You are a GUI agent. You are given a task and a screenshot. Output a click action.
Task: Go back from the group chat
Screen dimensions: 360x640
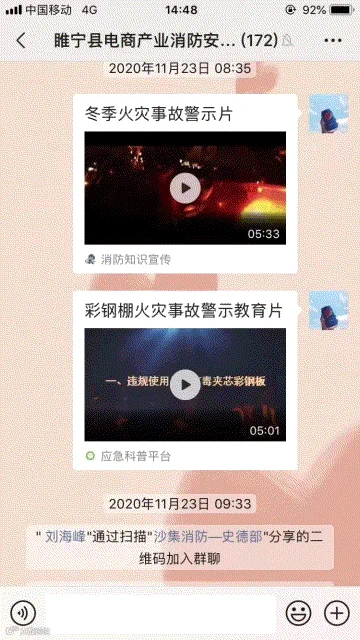21,40
